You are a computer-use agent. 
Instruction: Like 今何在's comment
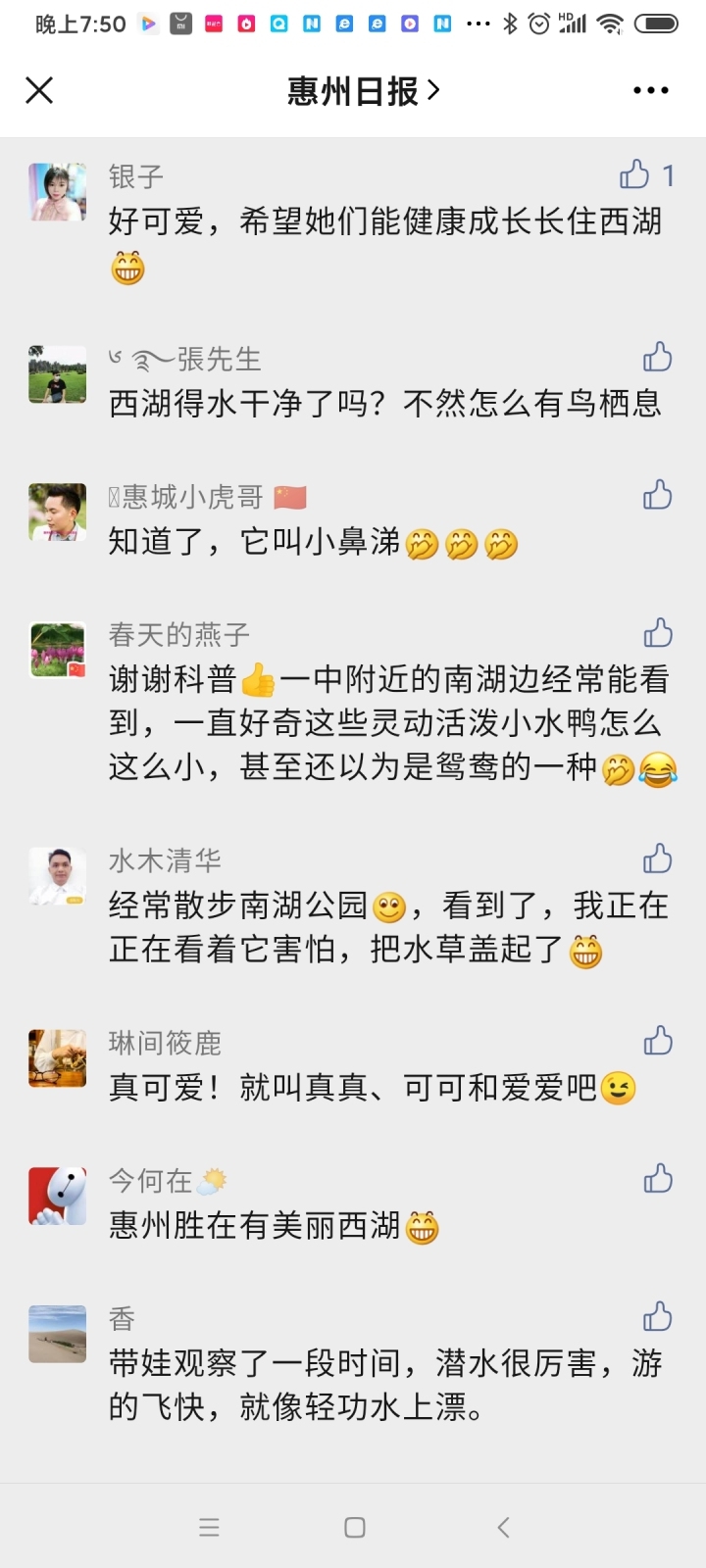(657, 1179)
